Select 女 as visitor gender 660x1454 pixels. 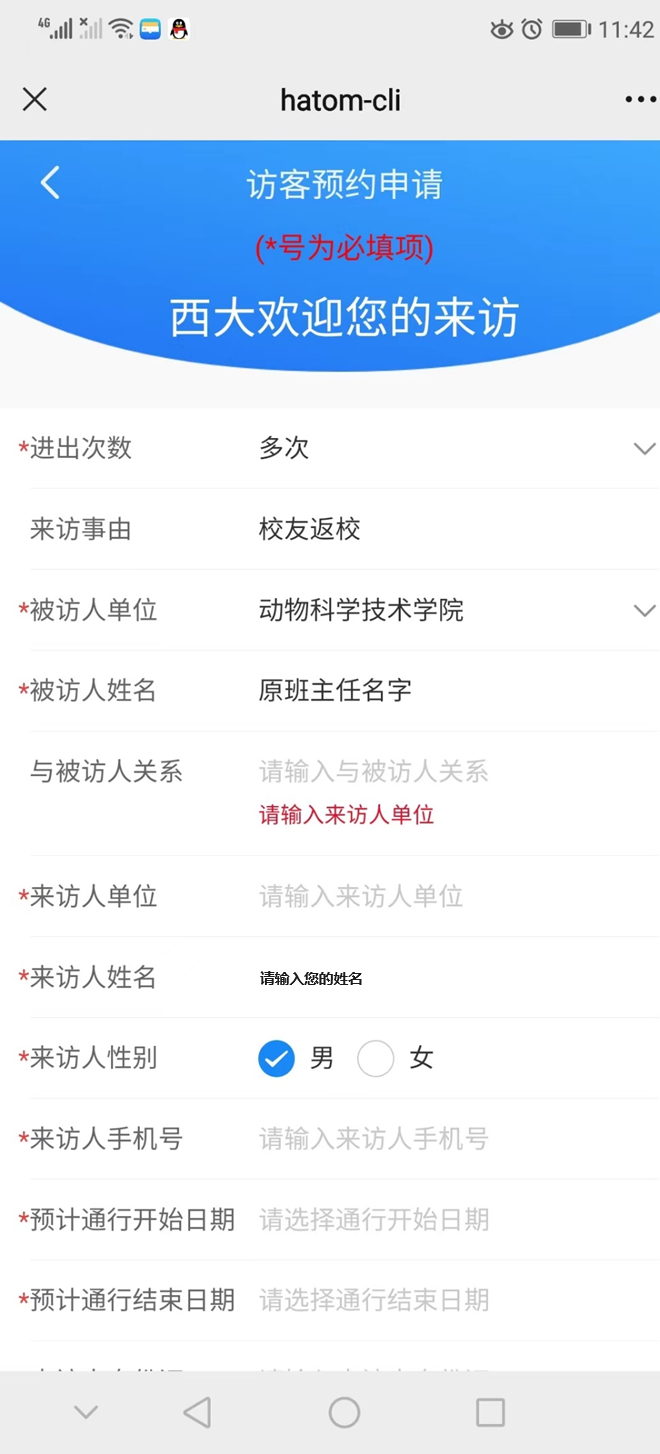(376, 1059)
